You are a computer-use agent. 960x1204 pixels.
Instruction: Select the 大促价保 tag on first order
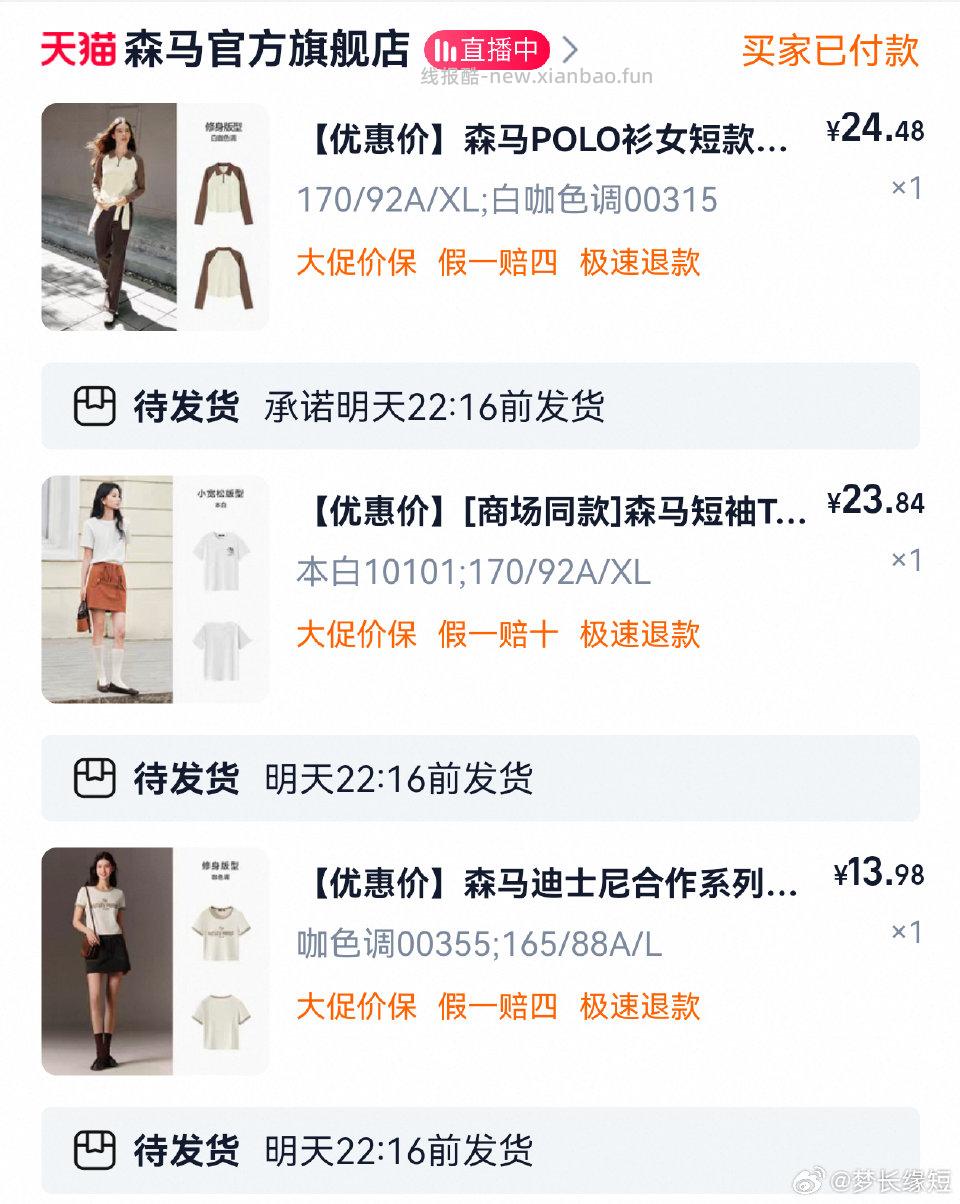click(355, 262)
